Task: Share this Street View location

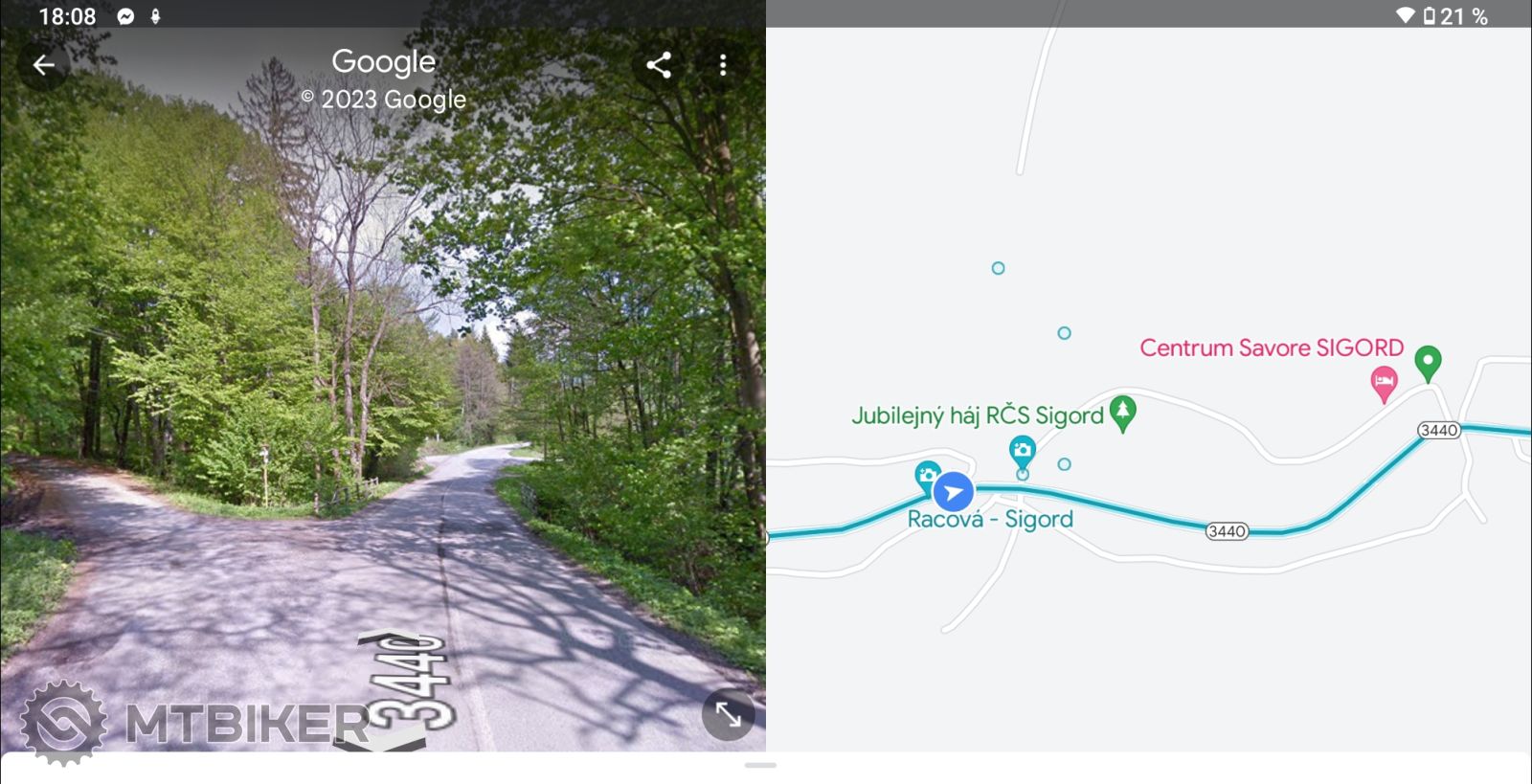Action: (x=659, y=65)
